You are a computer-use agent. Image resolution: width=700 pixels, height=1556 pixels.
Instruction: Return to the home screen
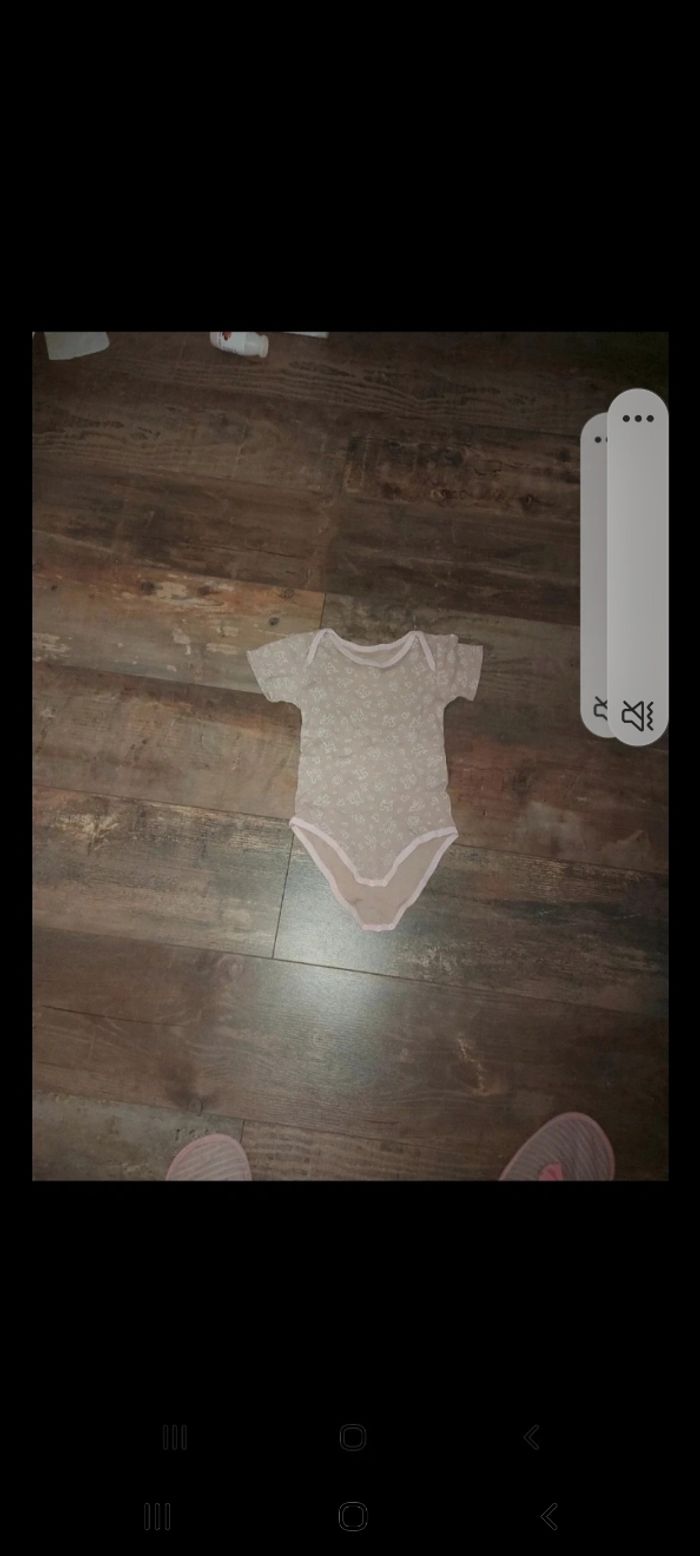point(352,1516)
